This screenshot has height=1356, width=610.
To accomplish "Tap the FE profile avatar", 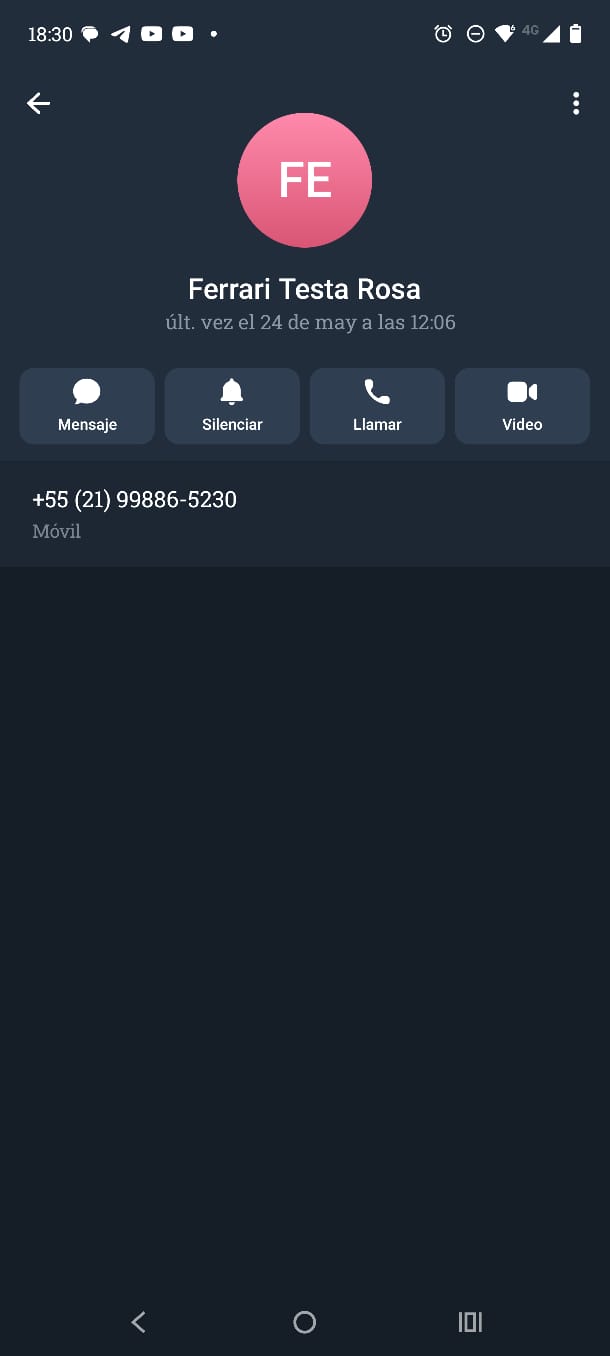I will pos(304,180).
